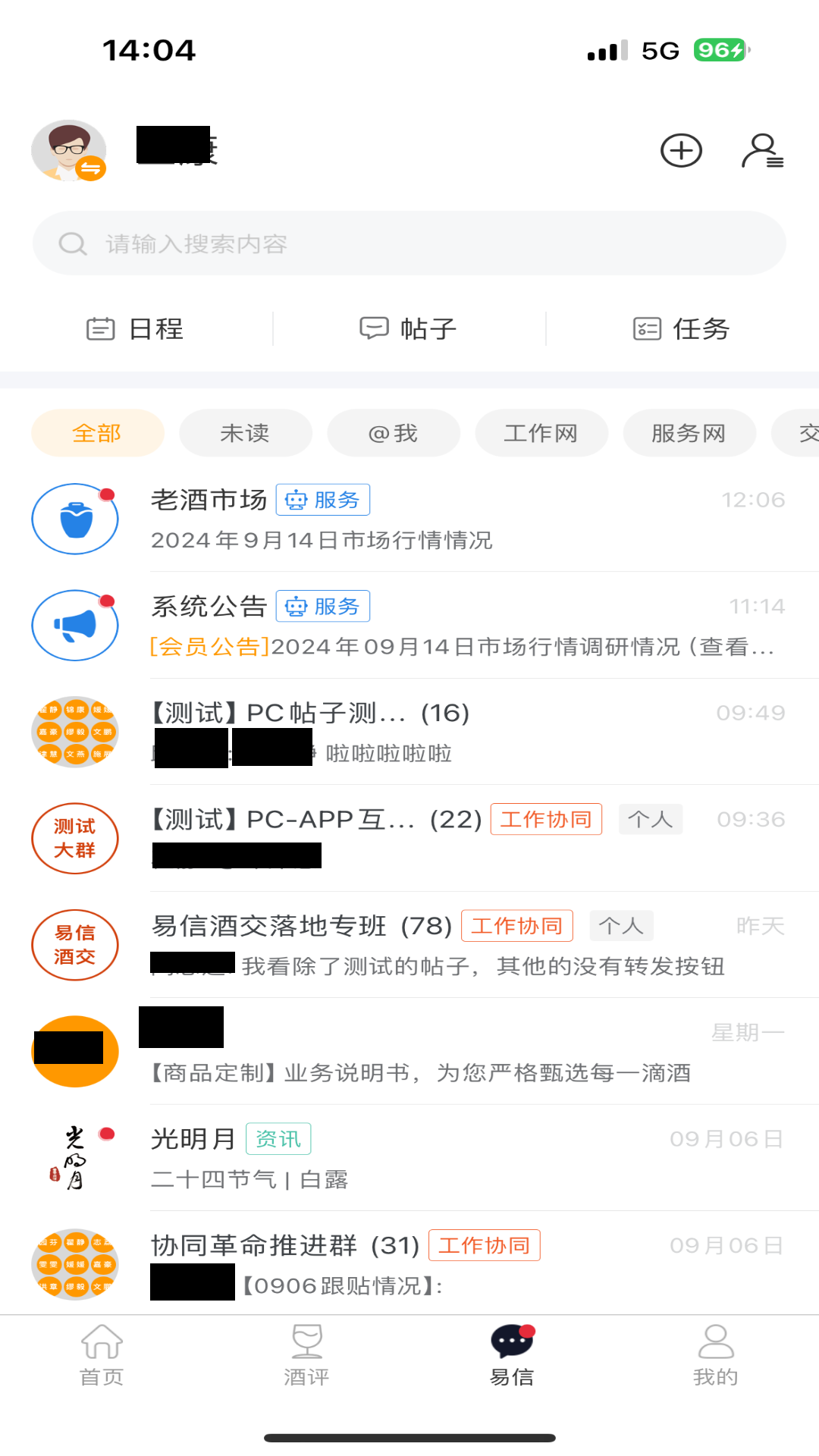819x1456 pixels.
Task: Open the 光明月 news conversation
Action: (409, 1158)
